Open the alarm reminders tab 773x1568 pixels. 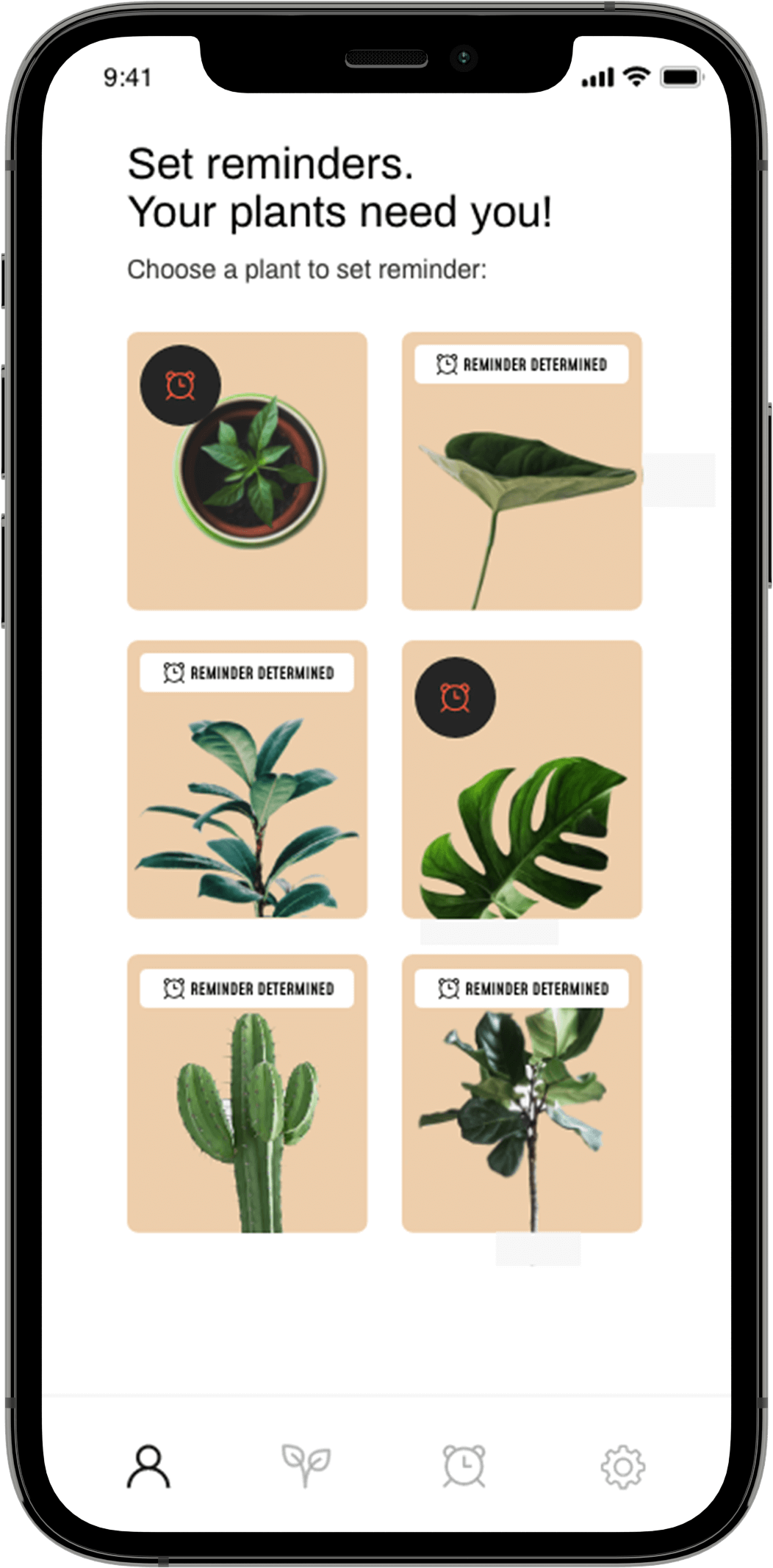[464, 1466]
